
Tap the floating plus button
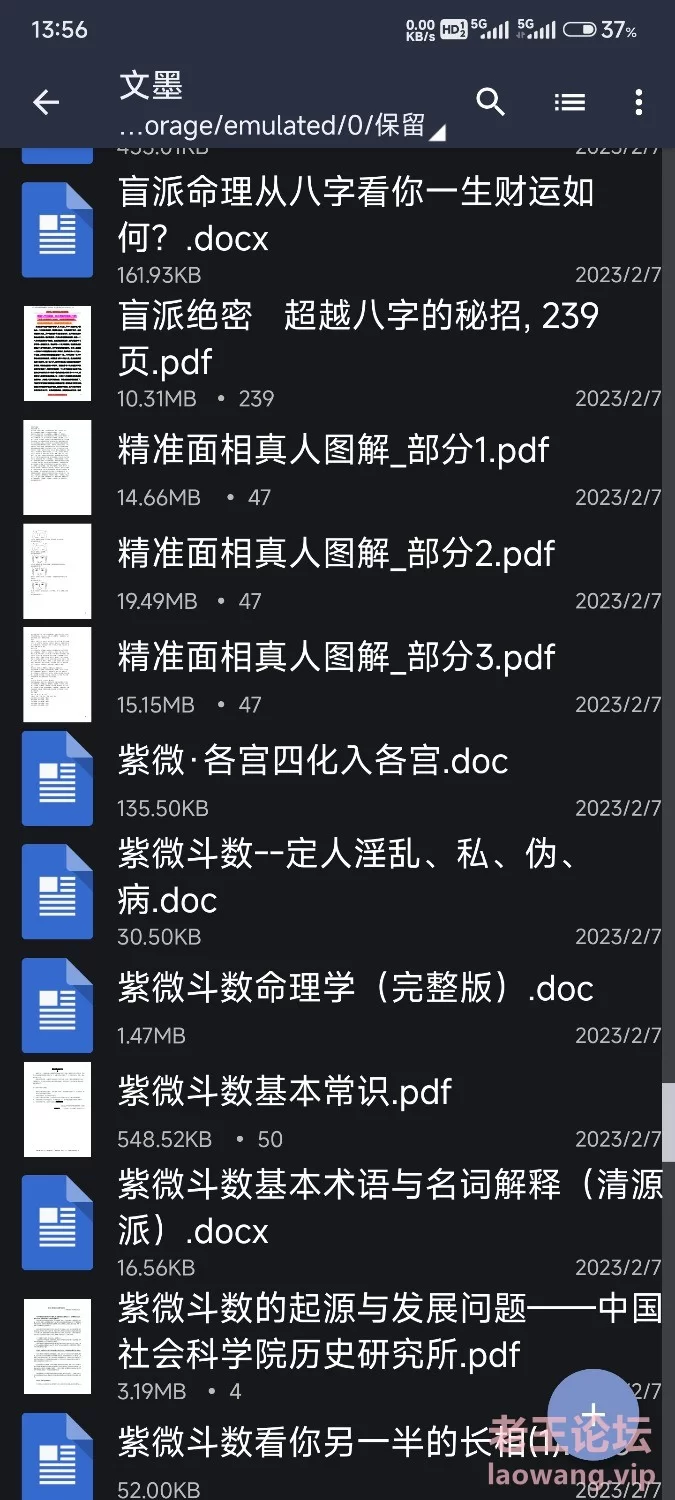click(594, 1415)
